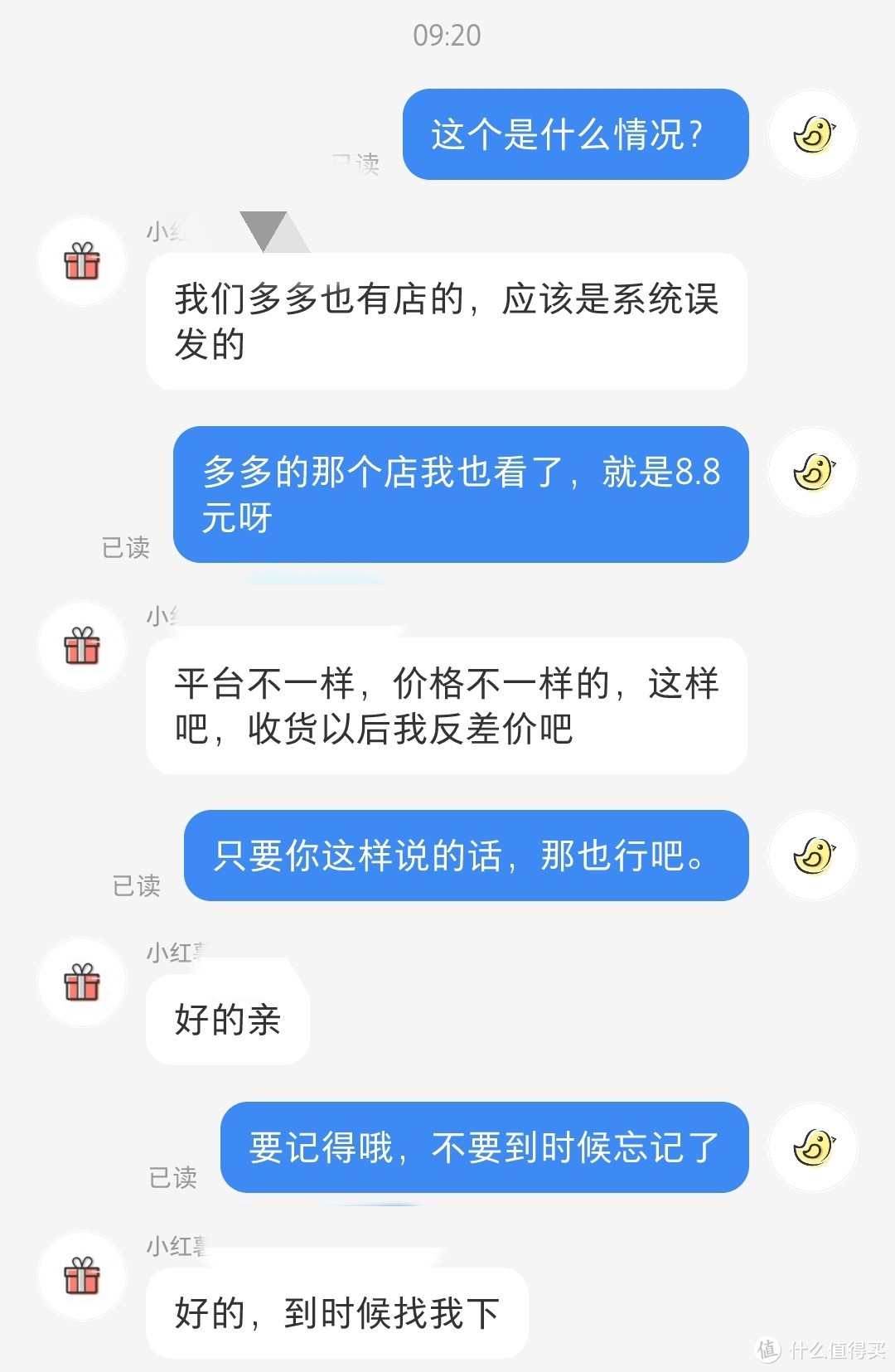The height and width of the screenshot is (1372, 895).
Task: Click the '我们多多也有店的' white message bubble
Action: (446, 321)
